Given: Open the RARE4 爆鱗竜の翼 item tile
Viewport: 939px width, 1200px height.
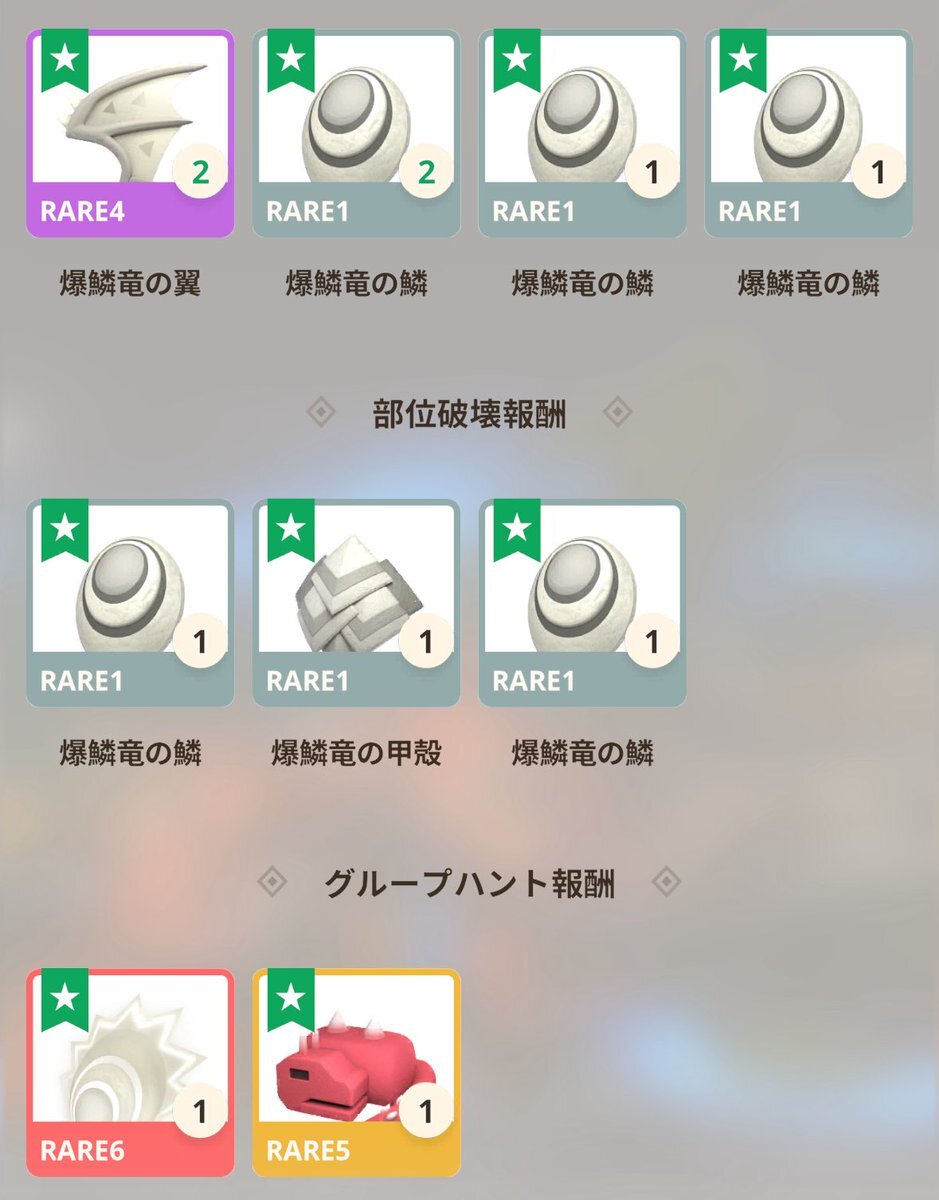Looking at the screenshot, I should pos(130,133).
